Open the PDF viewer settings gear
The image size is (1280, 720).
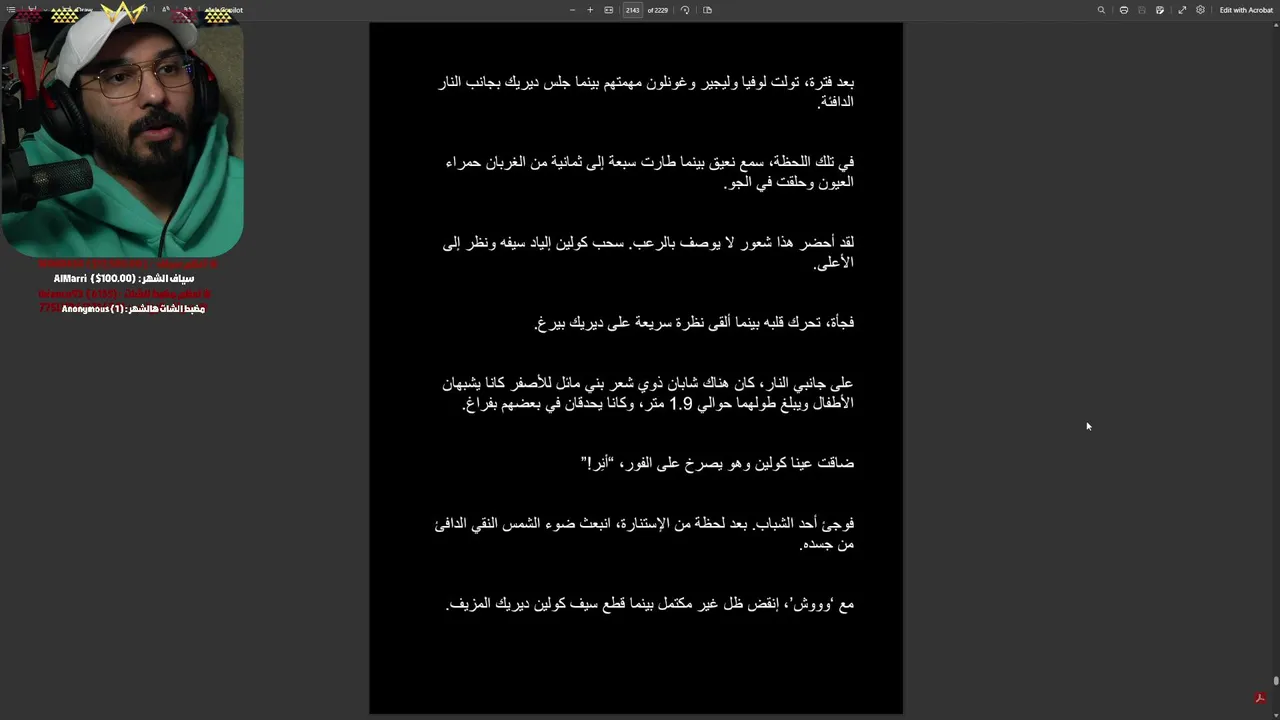[x=1200, y=10]
